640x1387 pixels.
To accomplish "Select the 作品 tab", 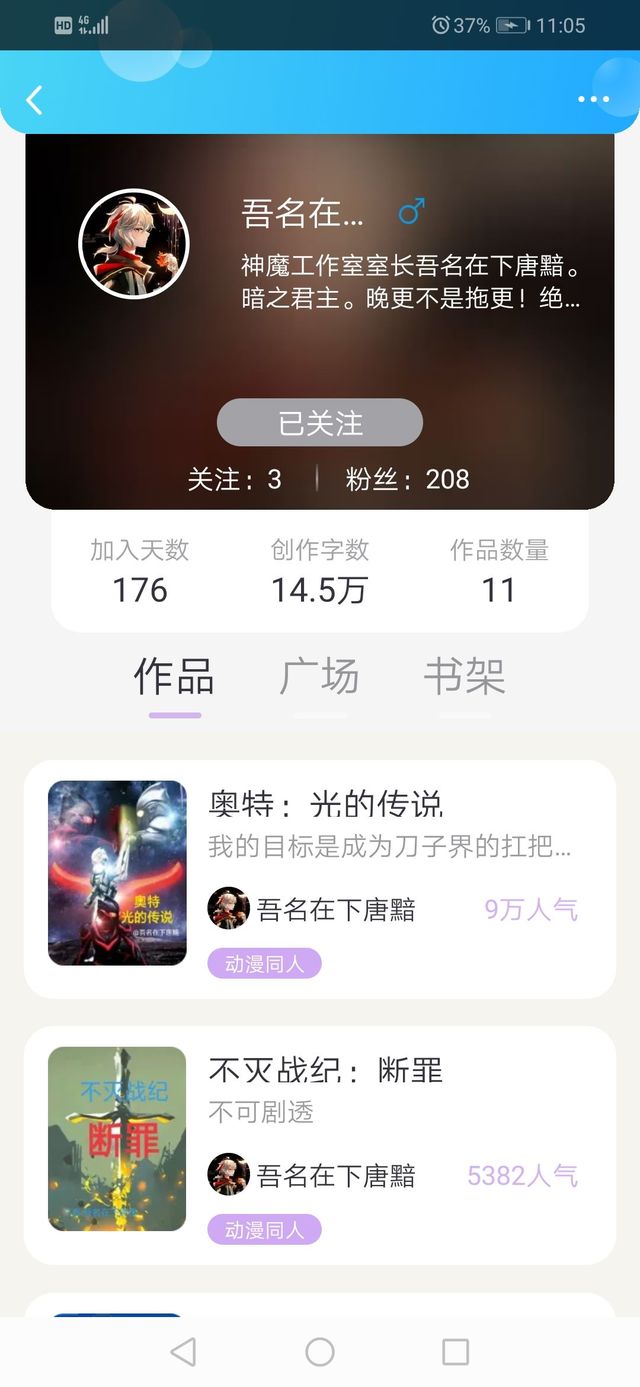I will pyautogui.click(x=174, y=677).
